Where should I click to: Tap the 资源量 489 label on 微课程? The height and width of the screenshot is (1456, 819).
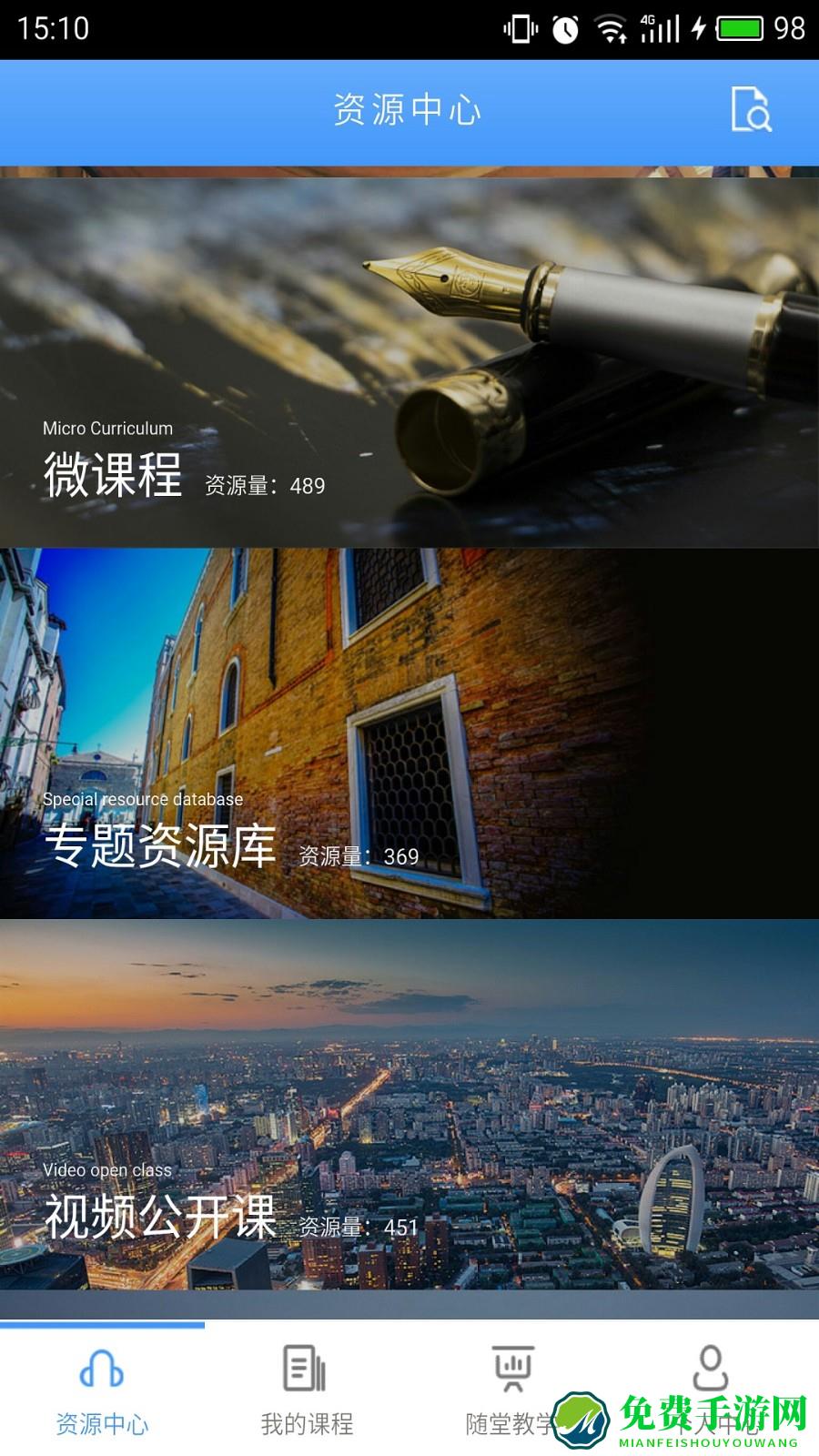[264, 485]
